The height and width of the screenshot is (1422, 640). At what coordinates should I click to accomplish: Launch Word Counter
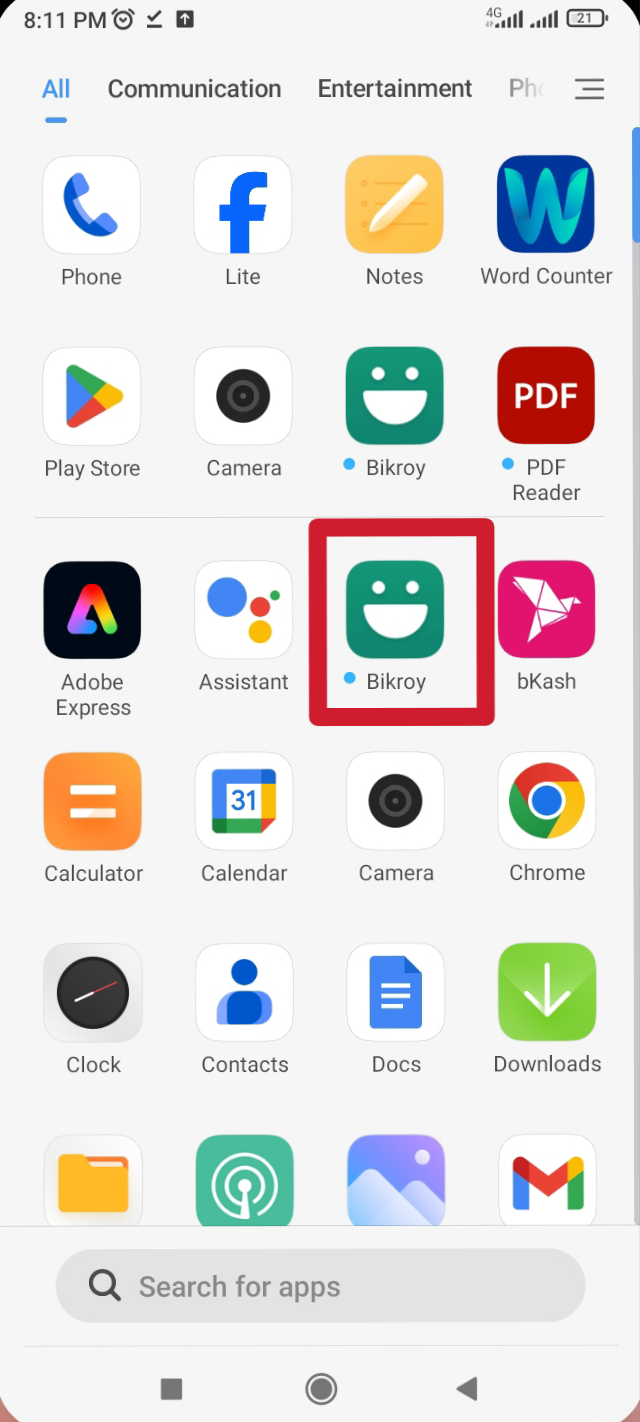(546, 205)
